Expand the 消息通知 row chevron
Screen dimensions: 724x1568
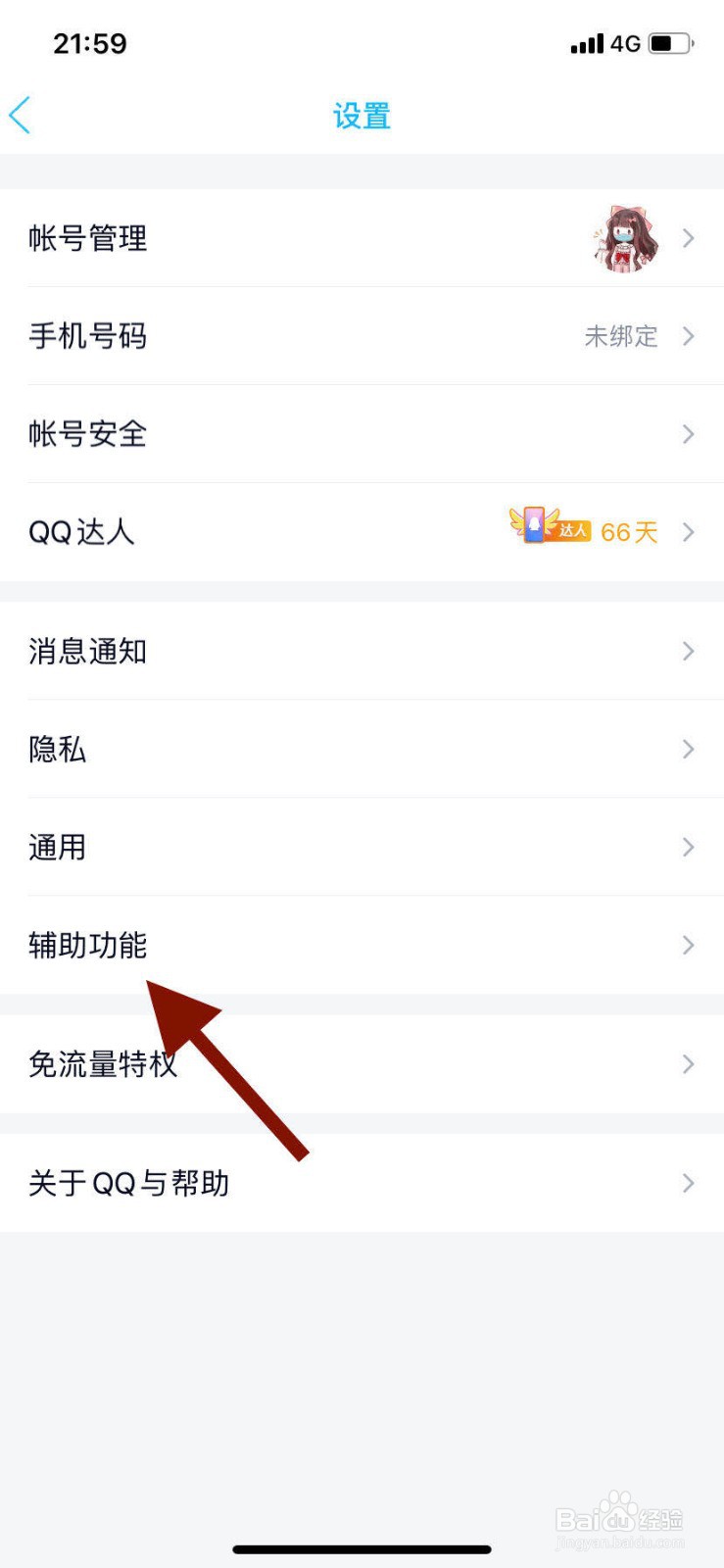click(687, 651)
